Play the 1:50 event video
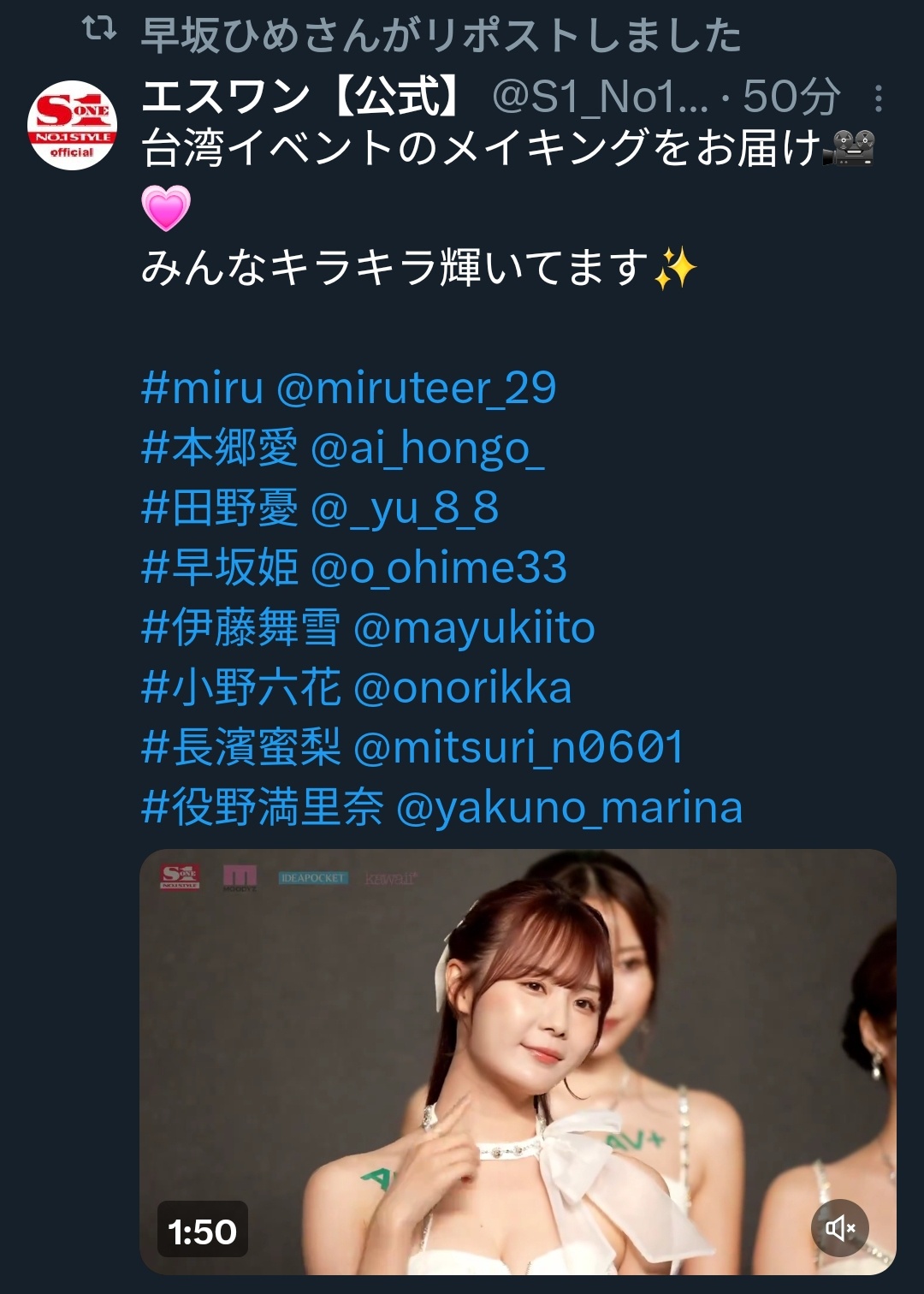924x1294 pixels. pyautogui.click(x=518, y=1061)
